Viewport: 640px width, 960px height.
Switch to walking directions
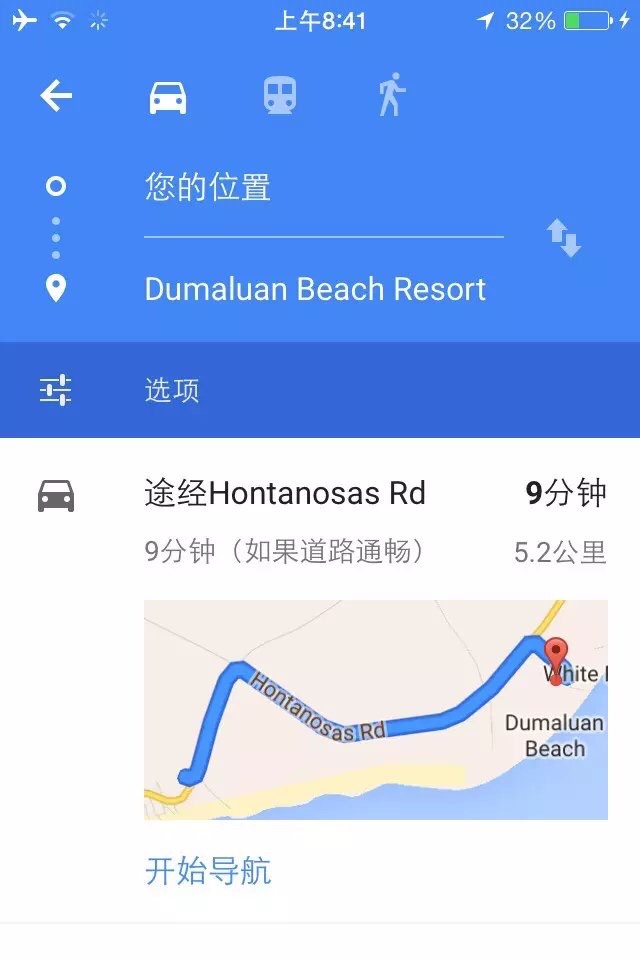click(390, 97)
